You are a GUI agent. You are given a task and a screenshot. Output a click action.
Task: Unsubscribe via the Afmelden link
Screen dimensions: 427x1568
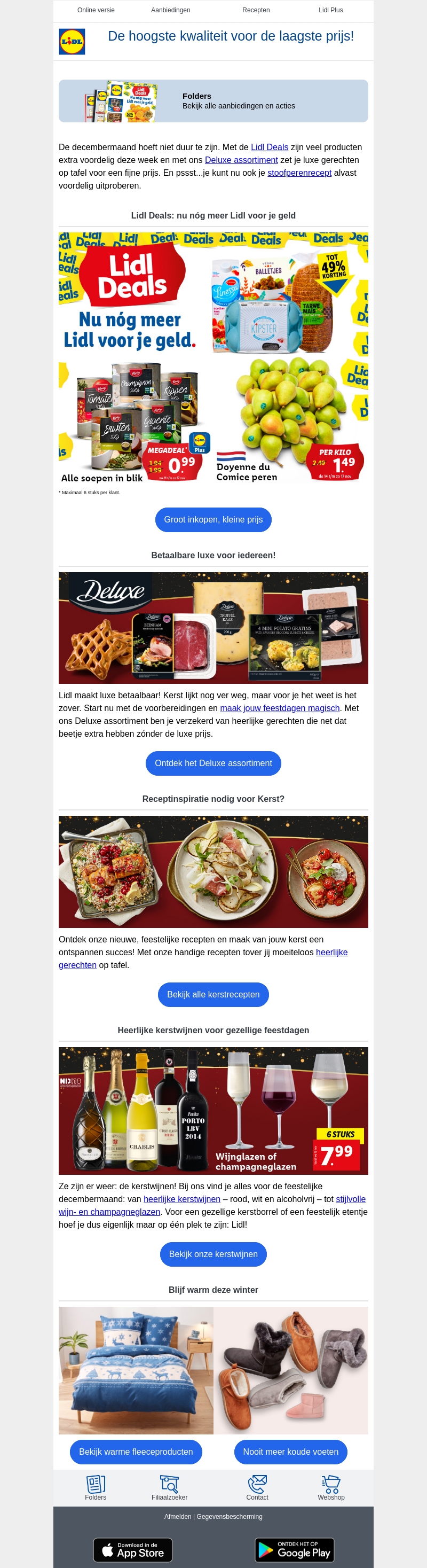pyautogui.click(x=178, y=1517)
